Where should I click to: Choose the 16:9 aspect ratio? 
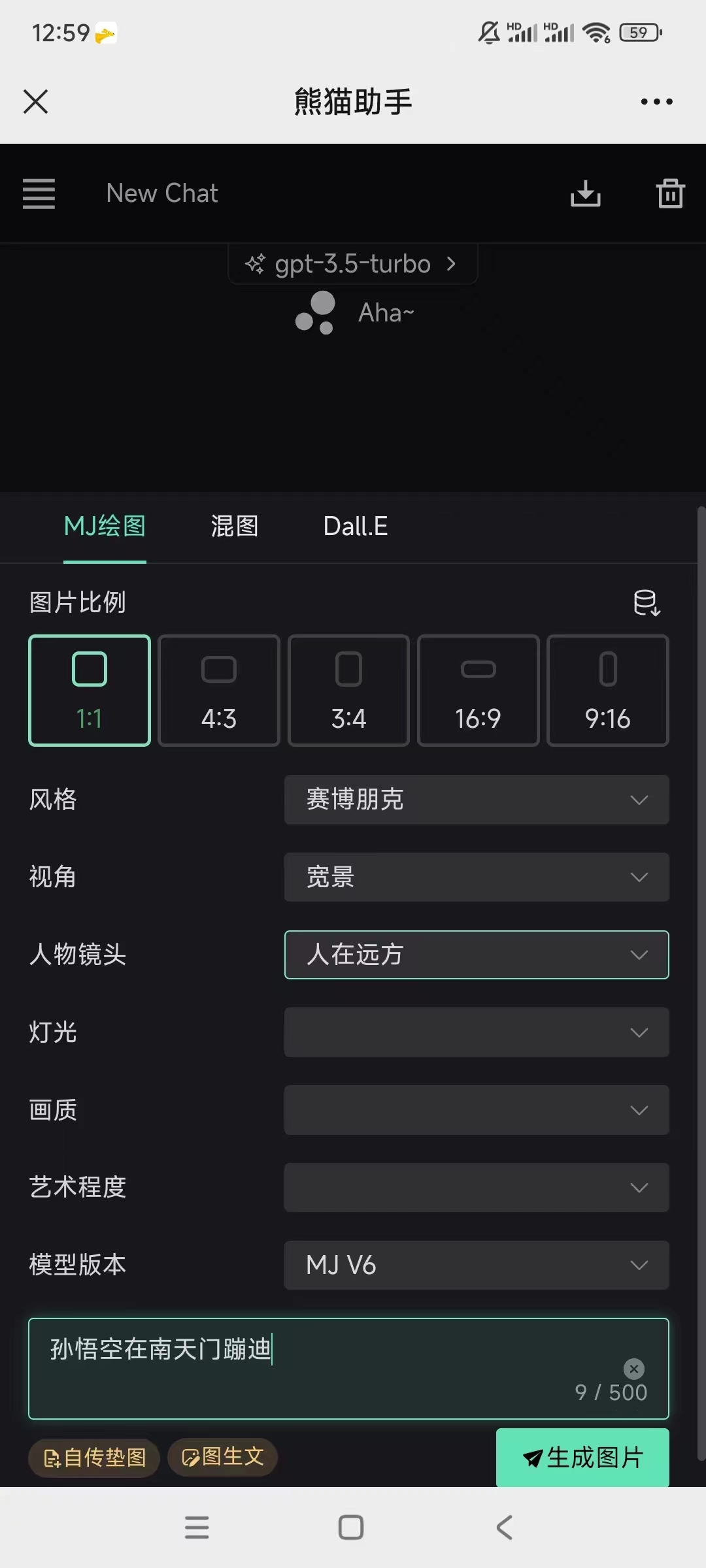click(x=478, y=691)
